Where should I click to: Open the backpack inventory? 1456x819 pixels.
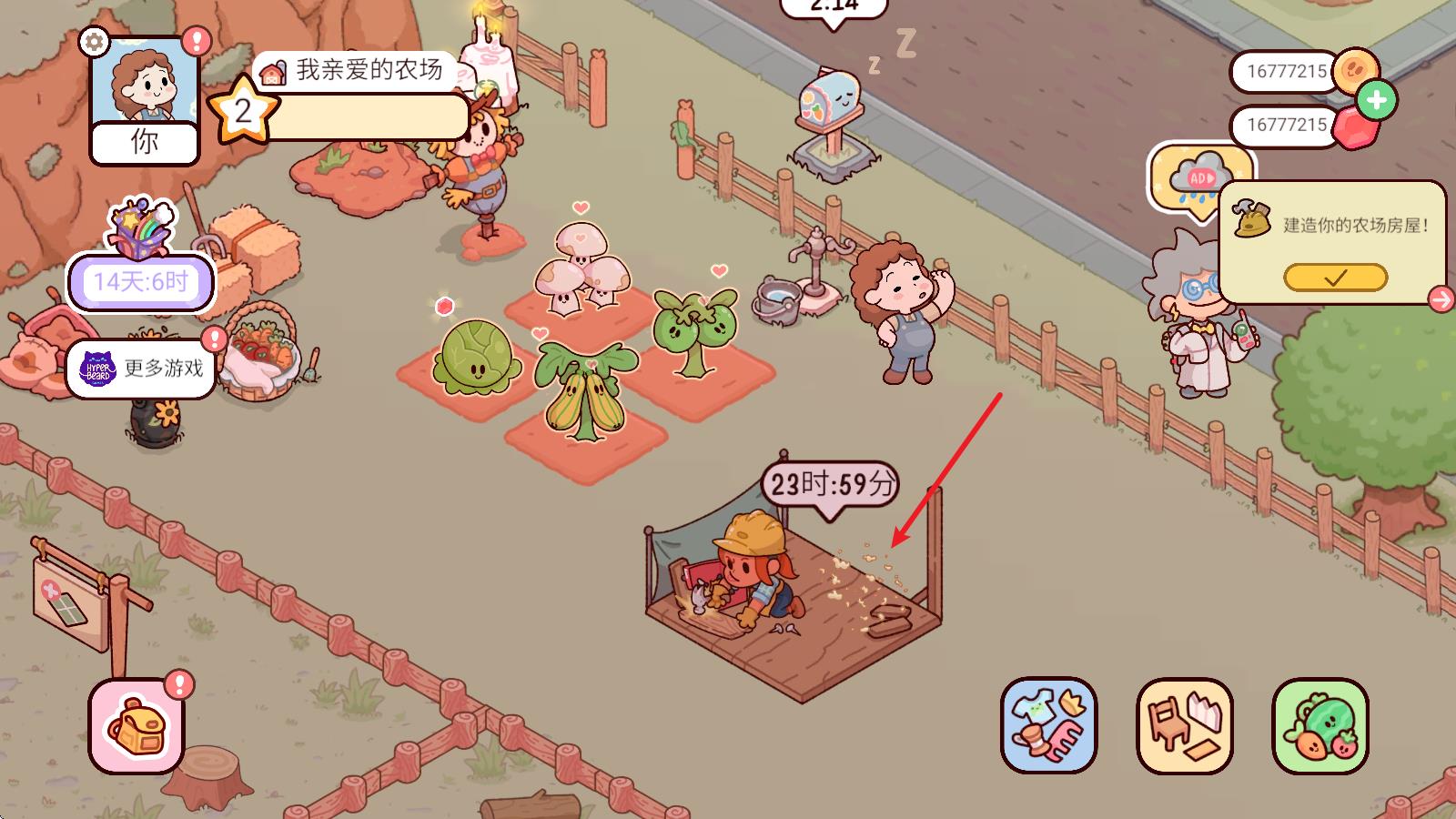click(136, 725)
